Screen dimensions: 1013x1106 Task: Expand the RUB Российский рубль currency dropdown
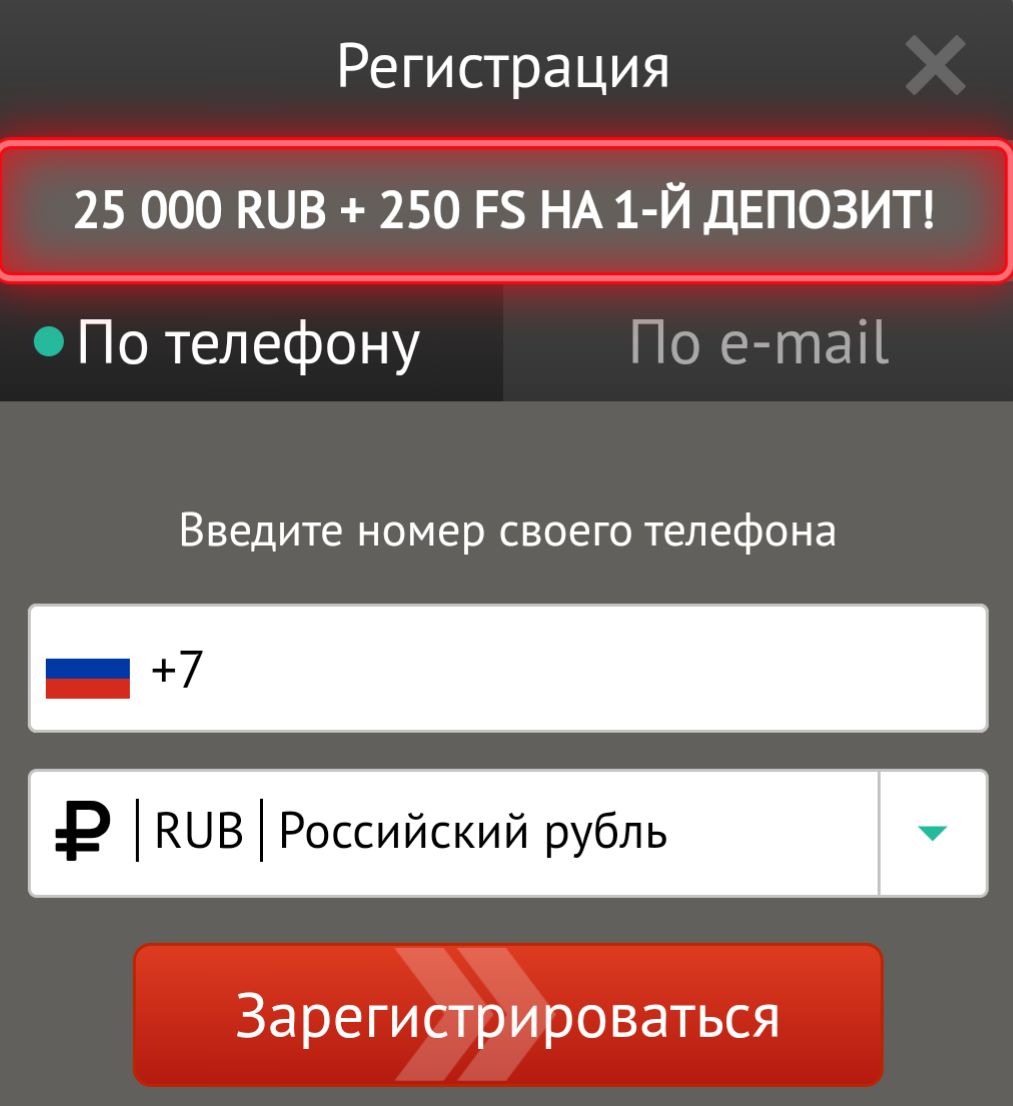[x=932, y=833]
